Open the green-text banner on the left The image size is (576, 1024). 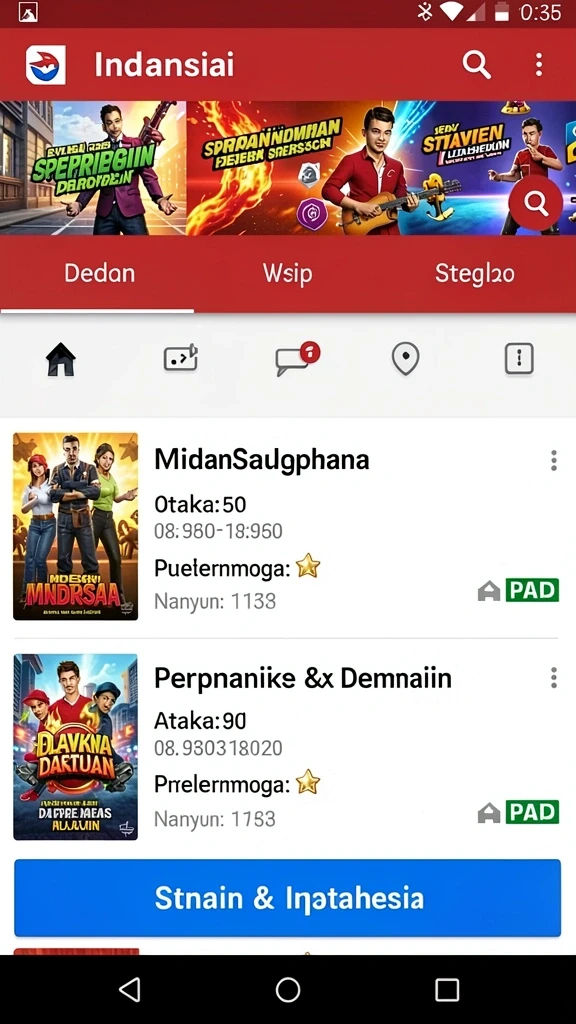click(93, 168)
